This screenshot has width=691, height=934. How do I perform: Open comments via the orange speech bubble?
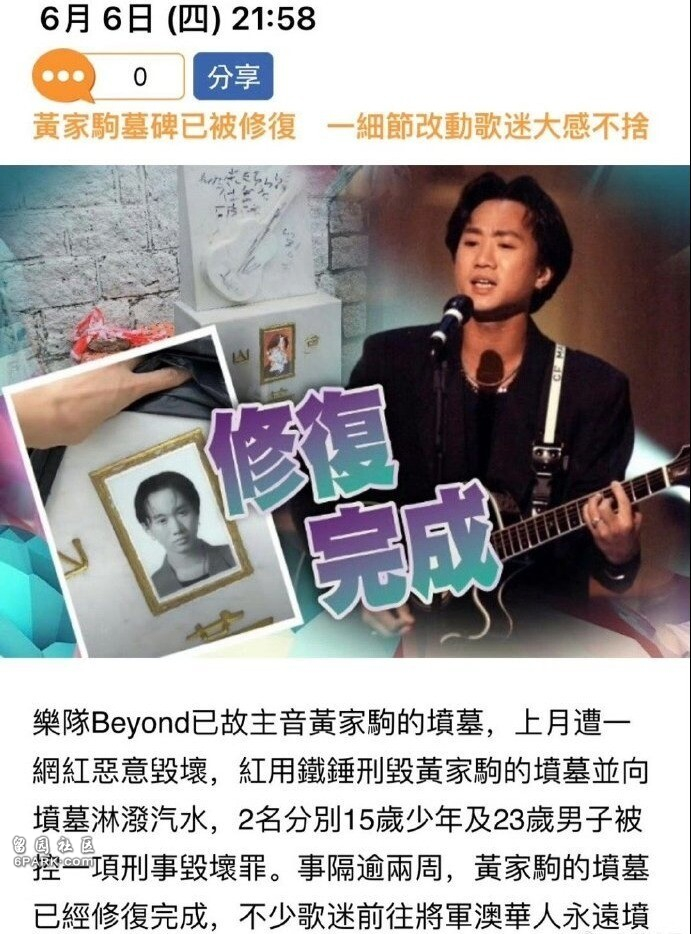[63, 76]
